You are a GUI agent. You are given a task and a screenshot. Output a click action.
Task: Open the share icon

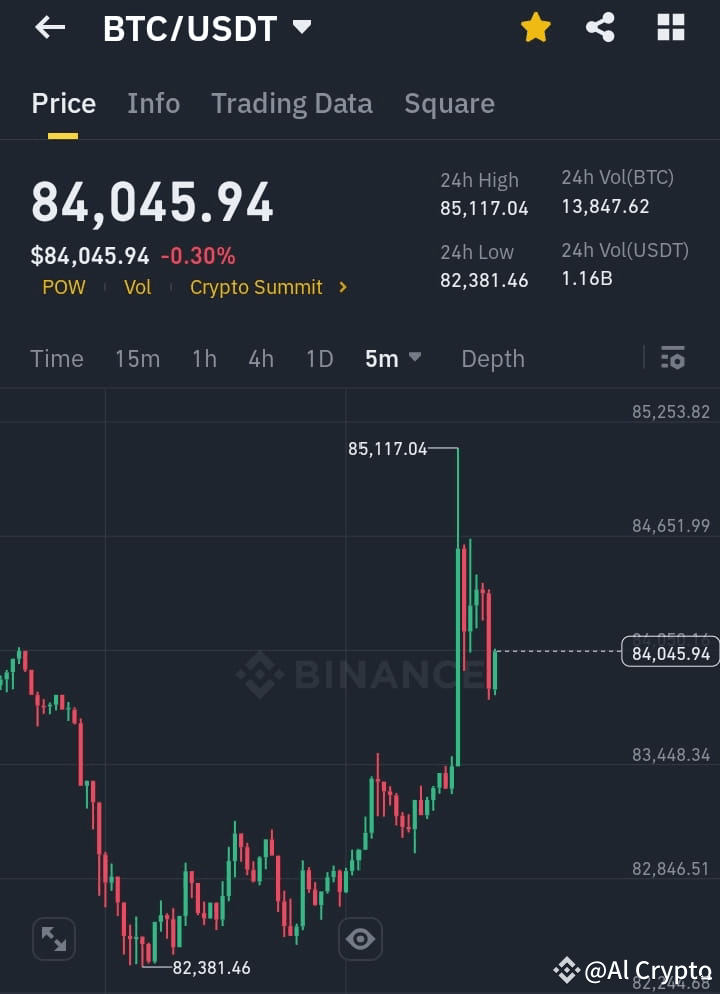click(x=600, y=27)
